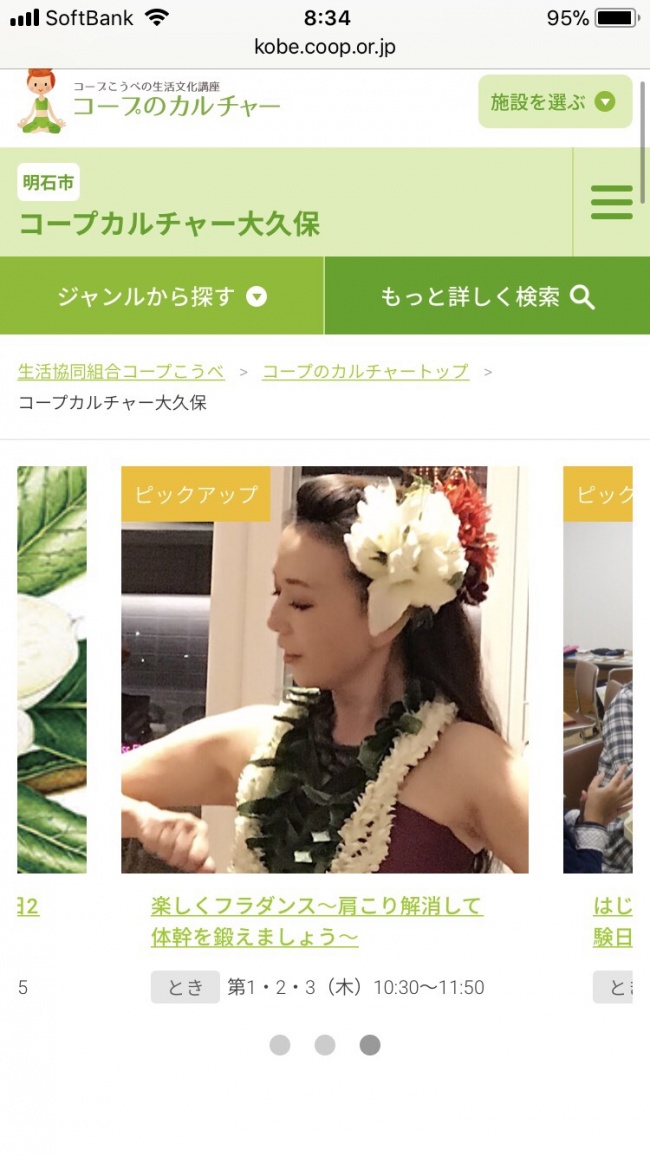
Task: Go to コープのカルチャートップ breadcrumb link
Action: 365,371
